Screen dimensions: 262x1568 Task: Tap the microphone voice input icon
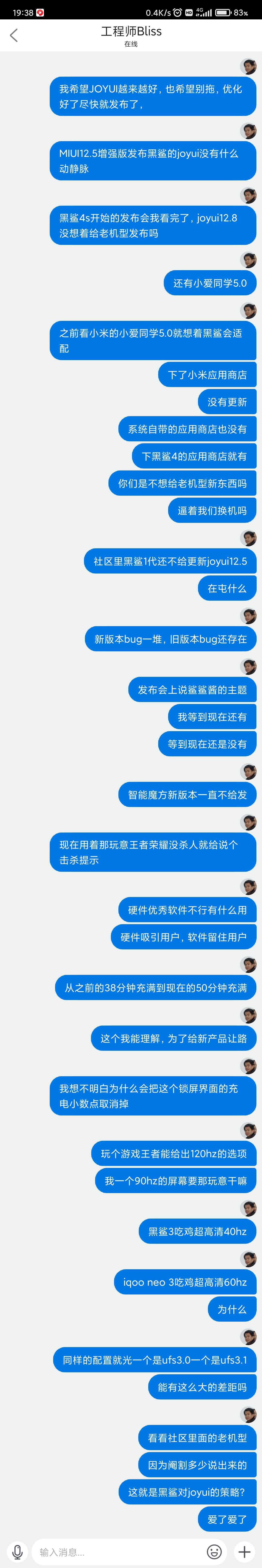click(17, 1551)
